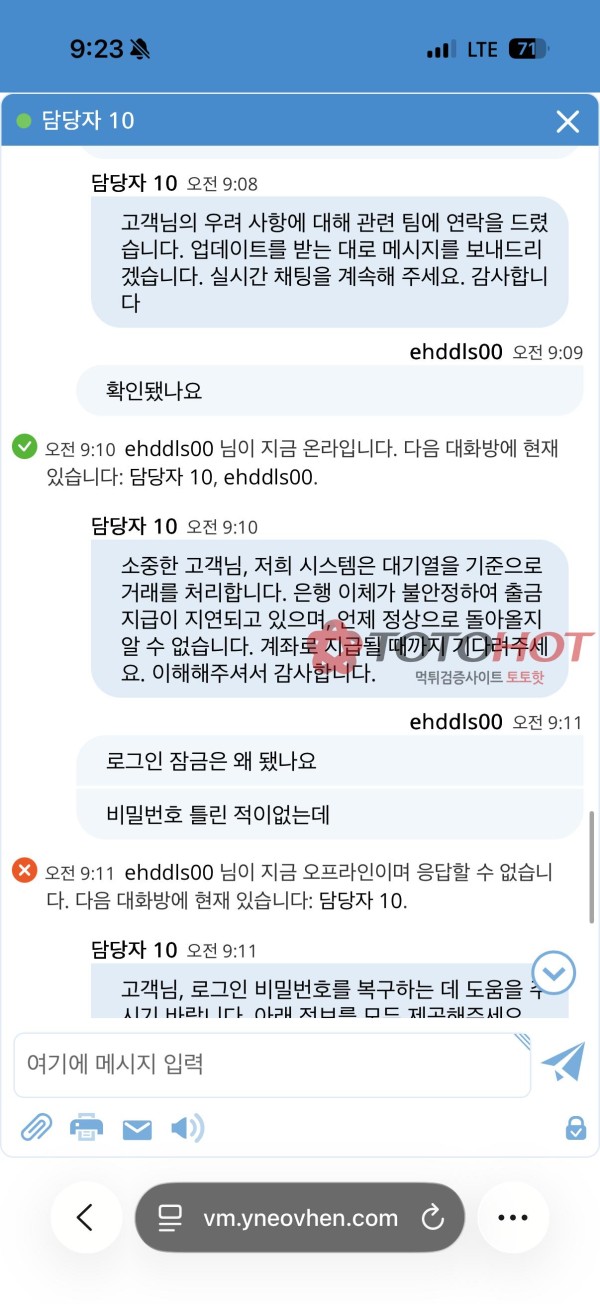Toggle chat sound with speaker icon
600x1304 pixels.
click(187, 1128)
